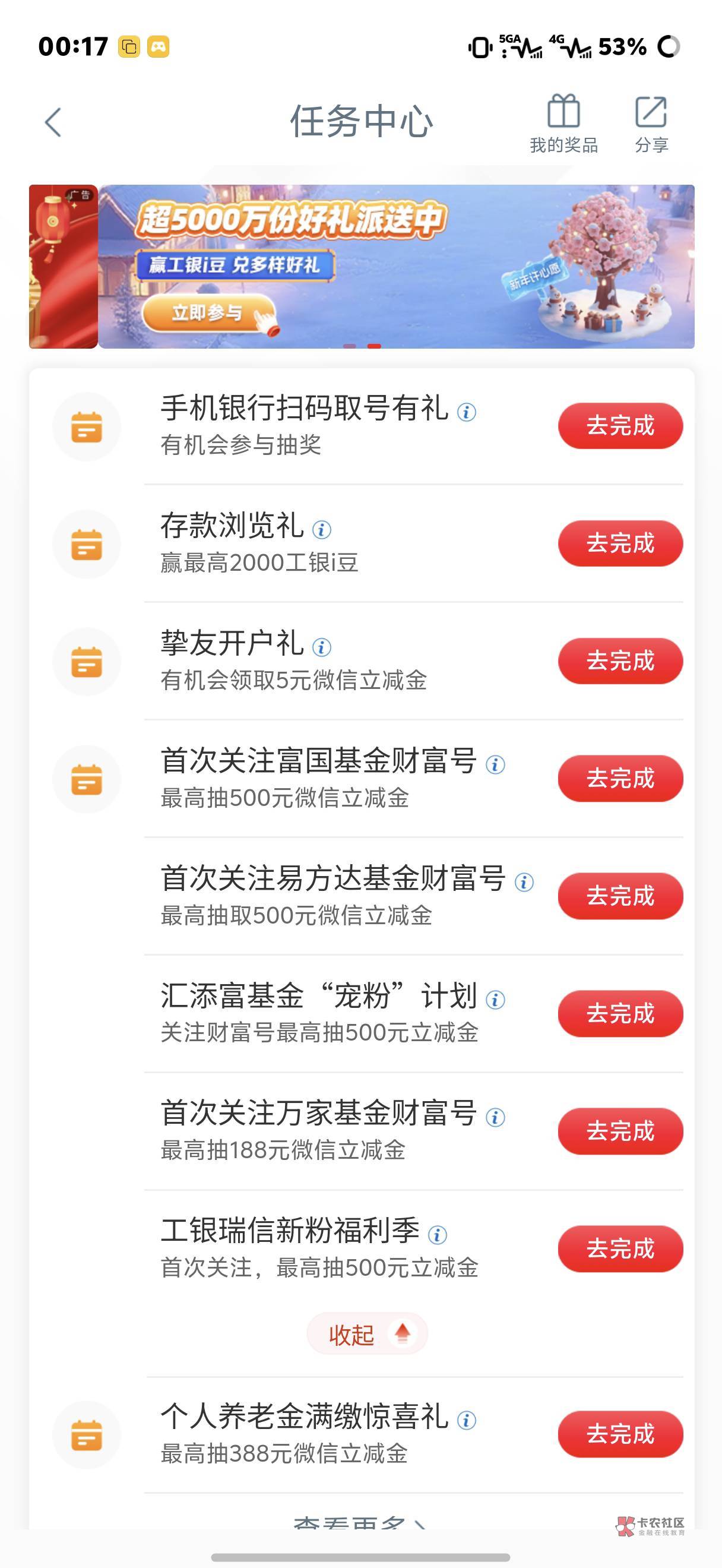Open info icon for 个人养老金满缴惊喜礼
722x1568 pixels.
click(x=467, y=1420)
